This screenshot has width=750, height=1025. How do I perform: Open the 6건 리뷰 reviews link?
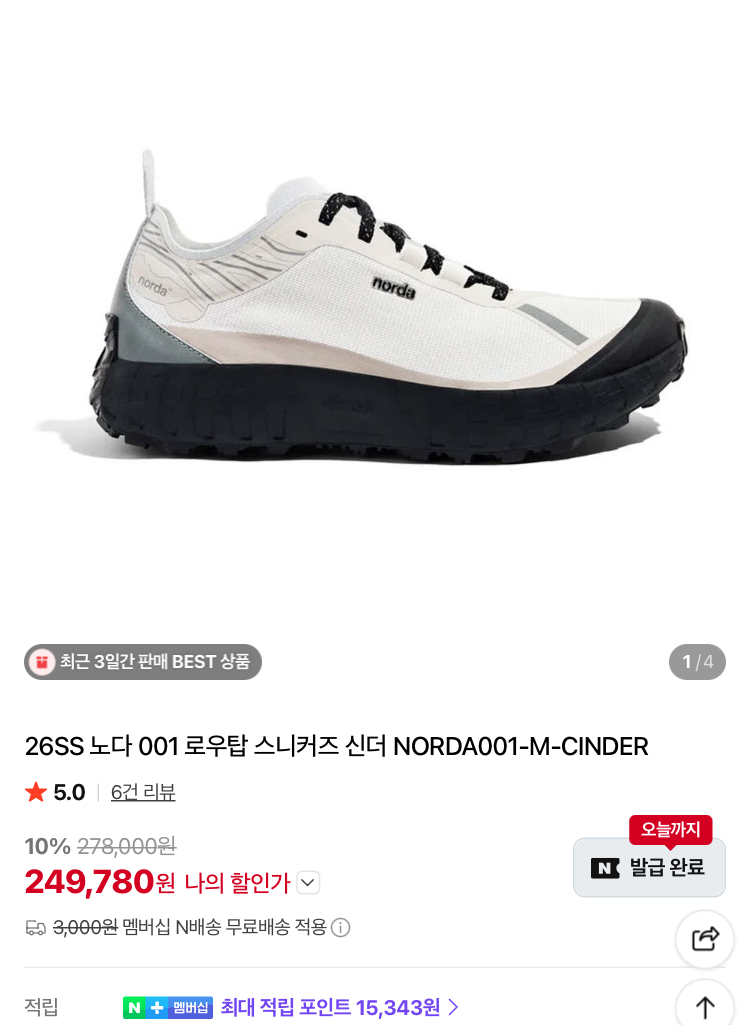point(143,793)
